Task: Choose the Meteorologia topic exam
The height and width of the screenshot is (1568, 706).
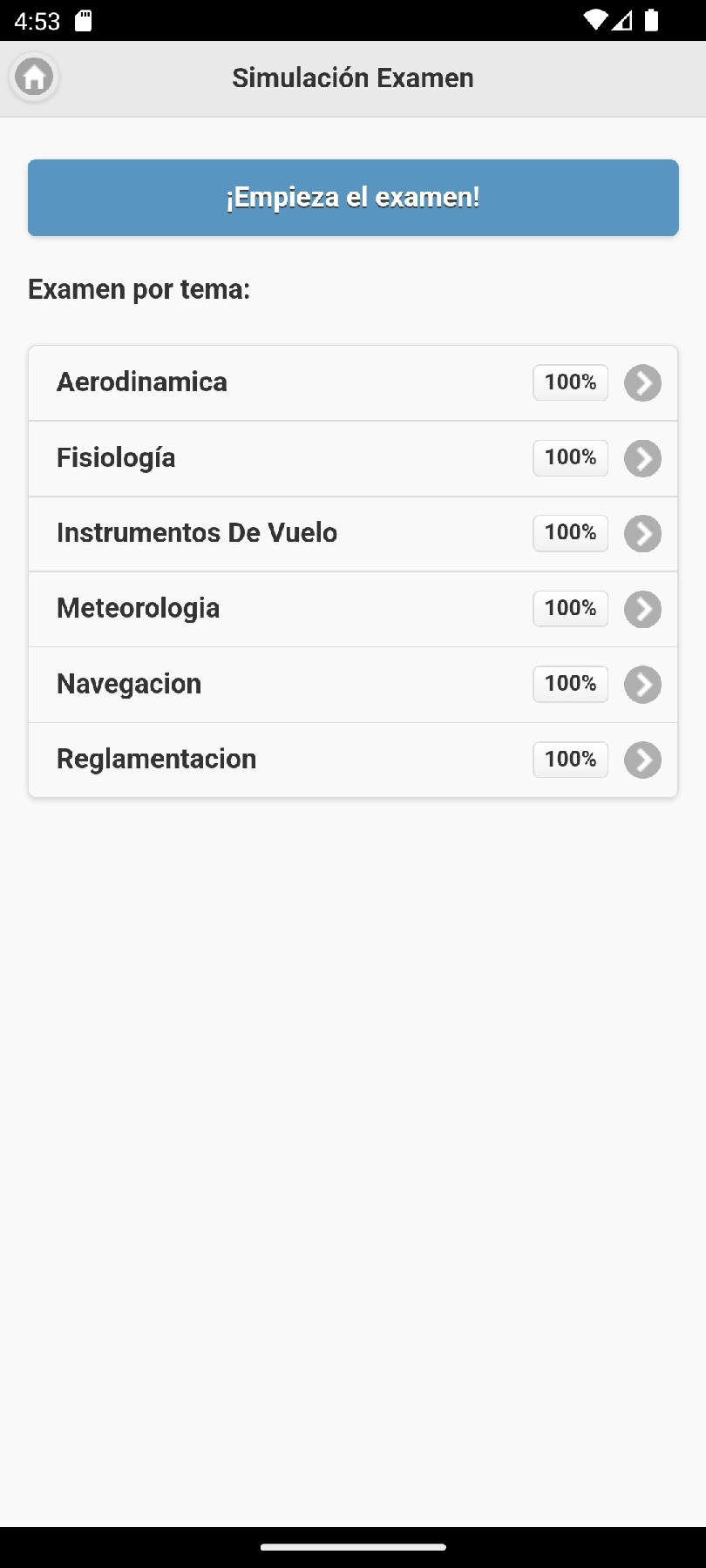Action: coord(353,609)
